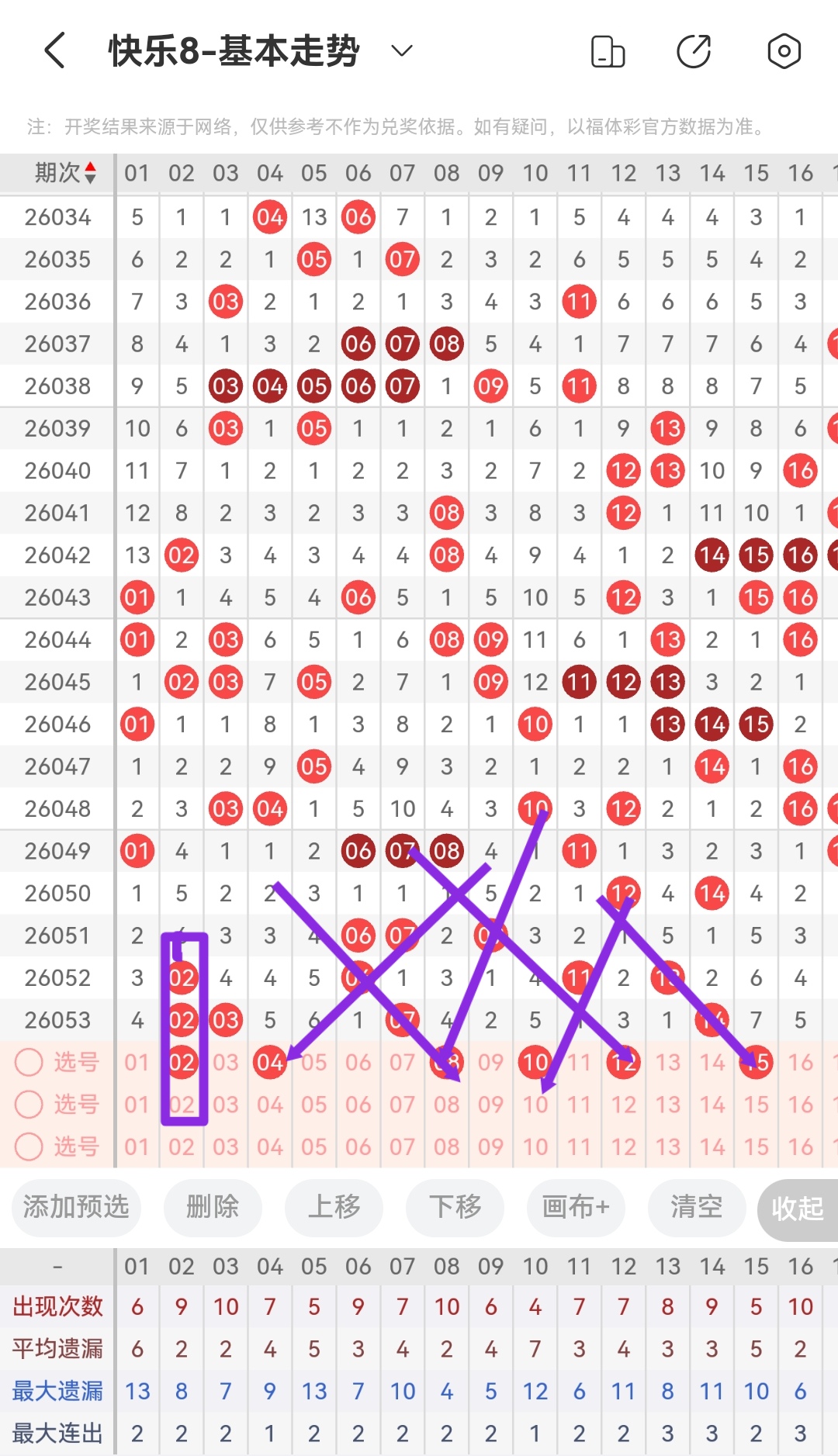The height and width of the screenshot is (1456, 838).
Task: Select the second 选号 row radio button
Action: point(29,1104)
